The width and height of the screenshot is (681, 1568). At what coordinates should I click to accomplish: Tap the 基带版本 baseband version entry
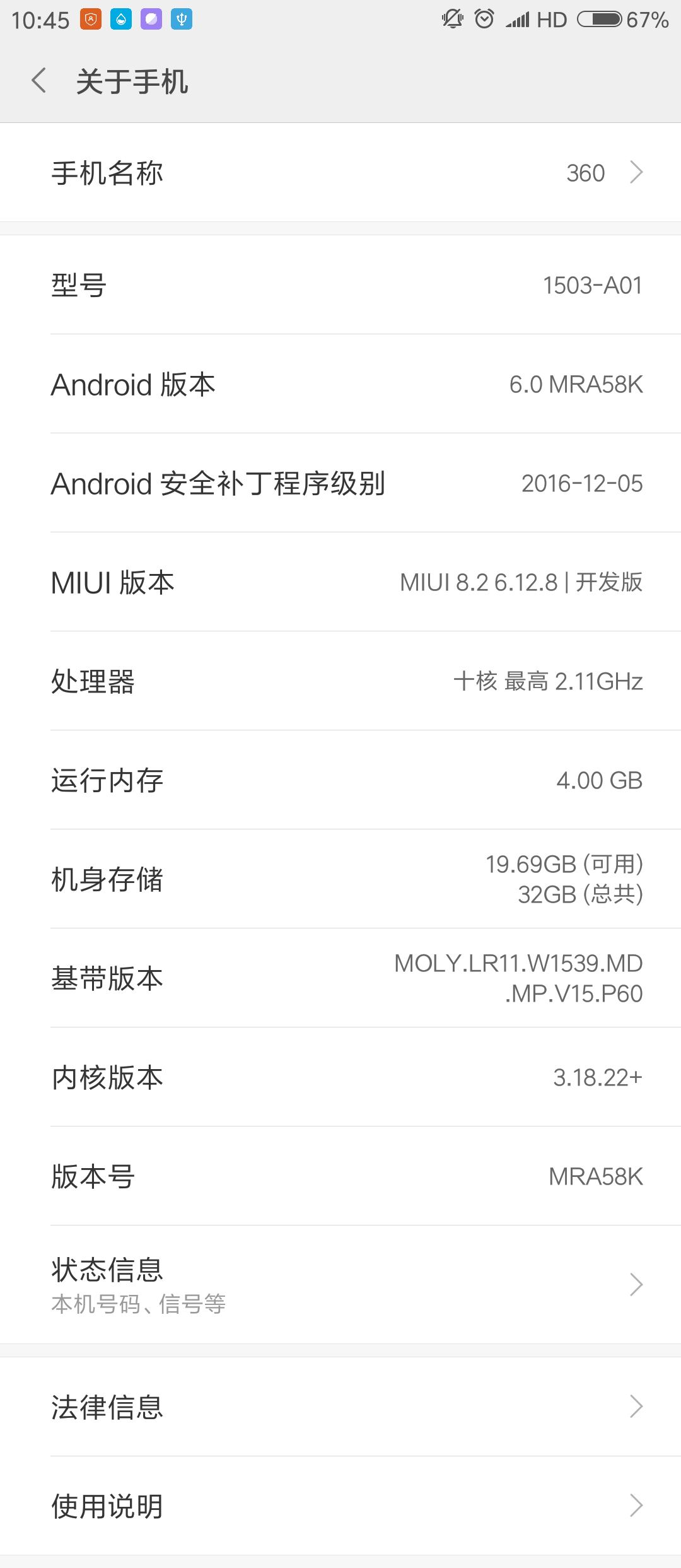[x=340, y=978]
